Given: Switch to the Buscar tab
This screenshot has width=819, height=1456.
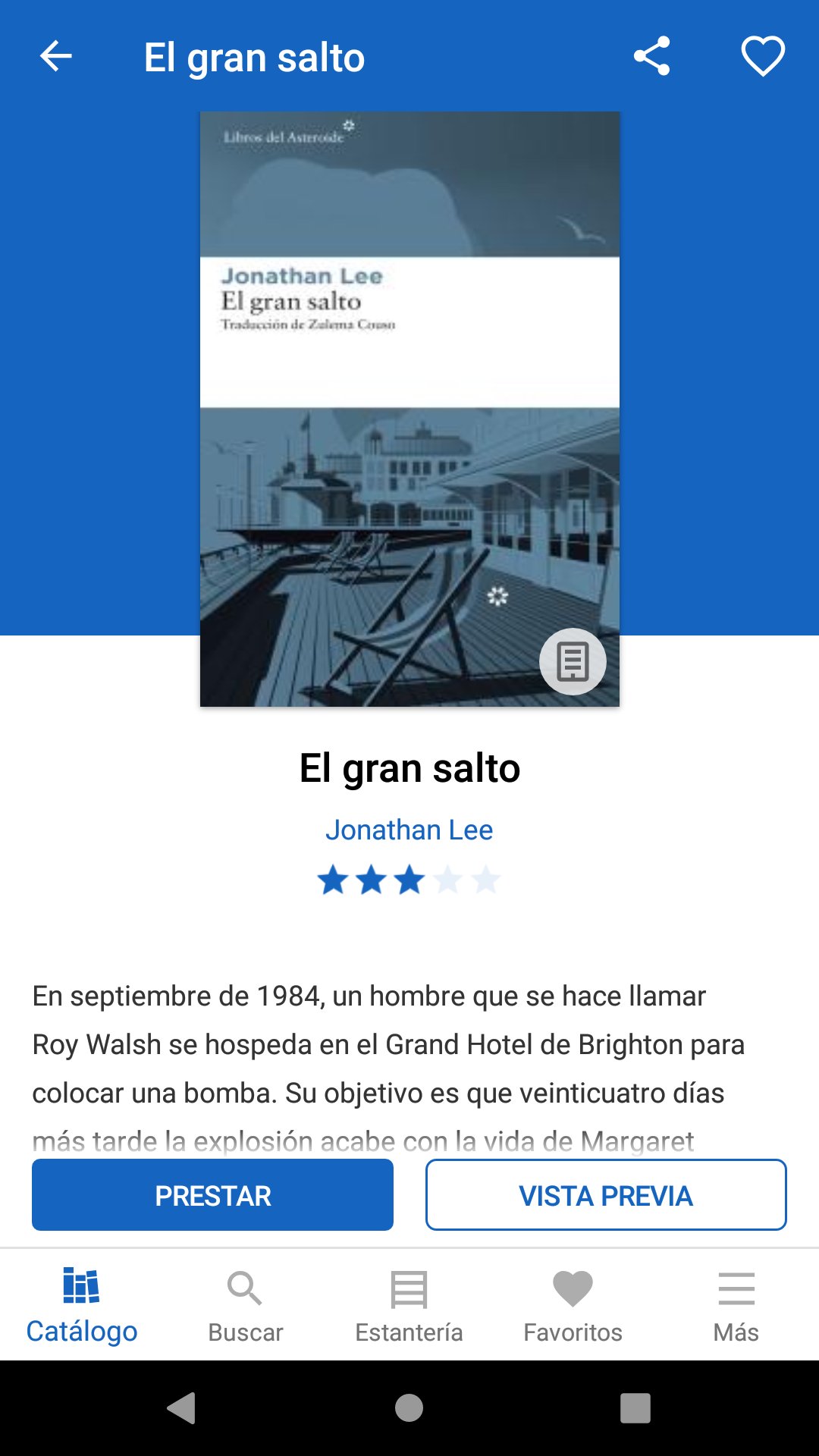Looking at the screenshot, I should (x=245, y=1306).
